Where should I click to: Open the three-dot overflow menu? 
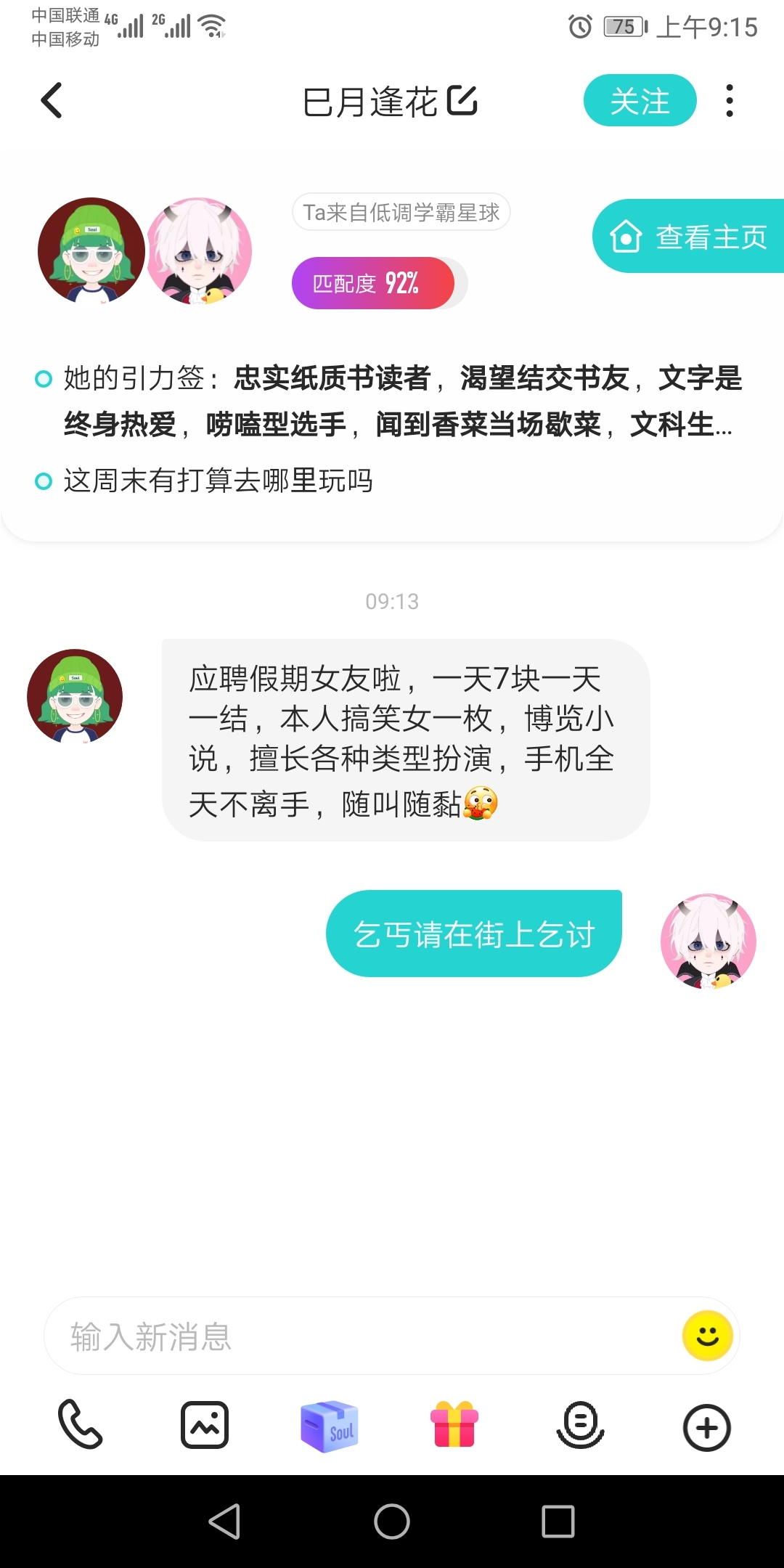pos(730,100)
